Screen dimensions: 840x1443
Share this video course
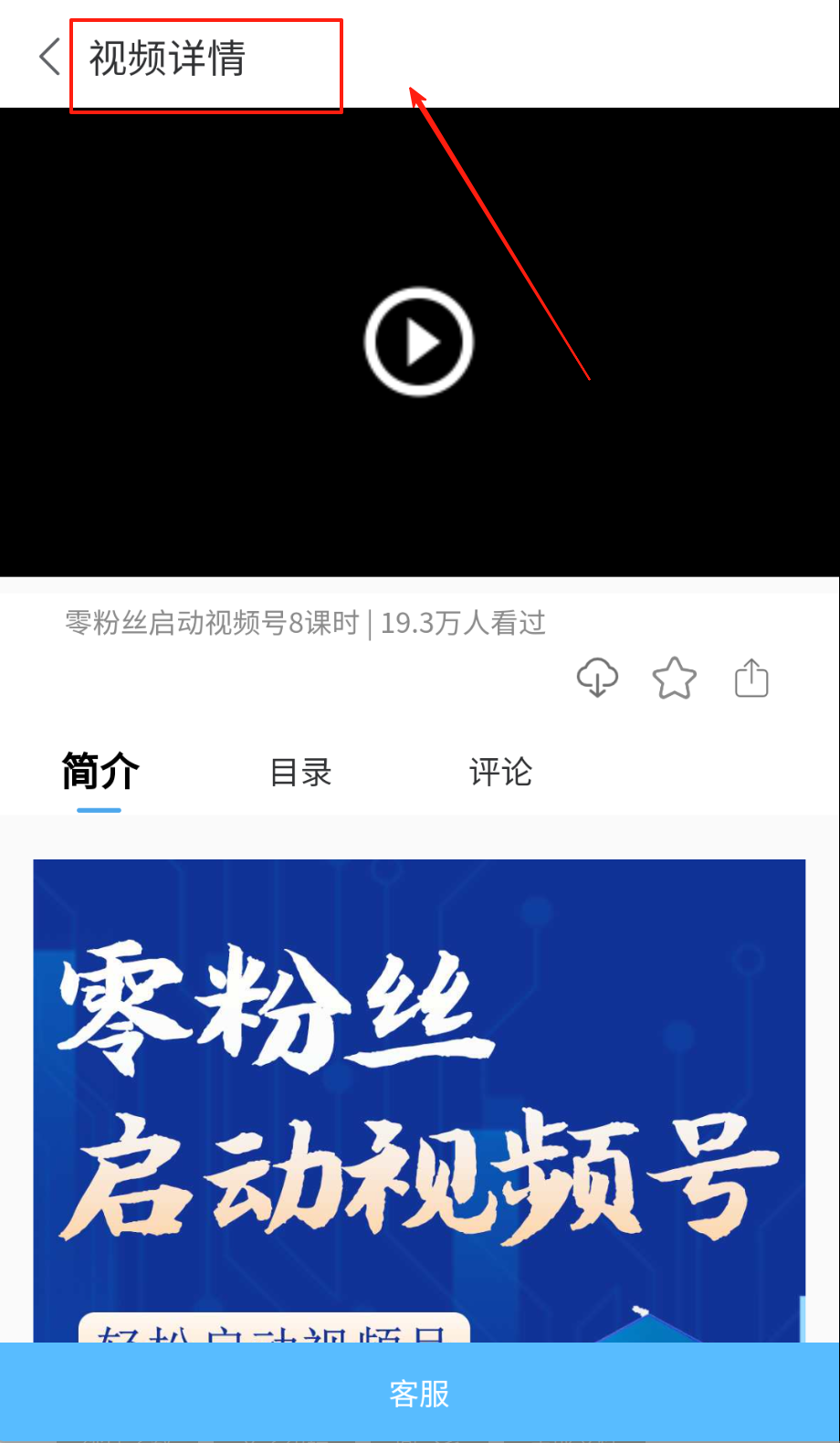pyautogui.click(x=751, y=678)
